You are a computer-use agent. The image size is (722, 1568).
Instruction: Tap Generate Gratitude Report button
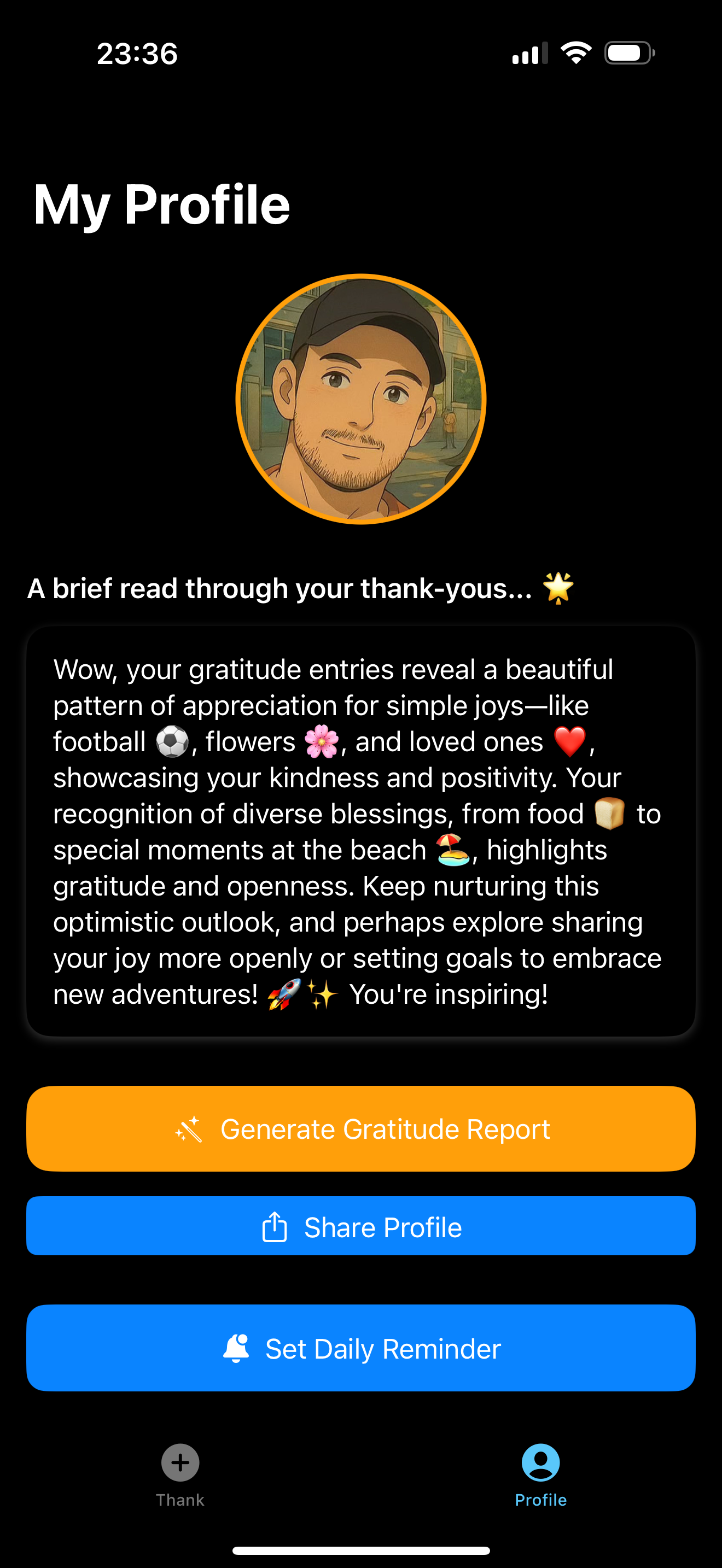tap(361, 1128)
